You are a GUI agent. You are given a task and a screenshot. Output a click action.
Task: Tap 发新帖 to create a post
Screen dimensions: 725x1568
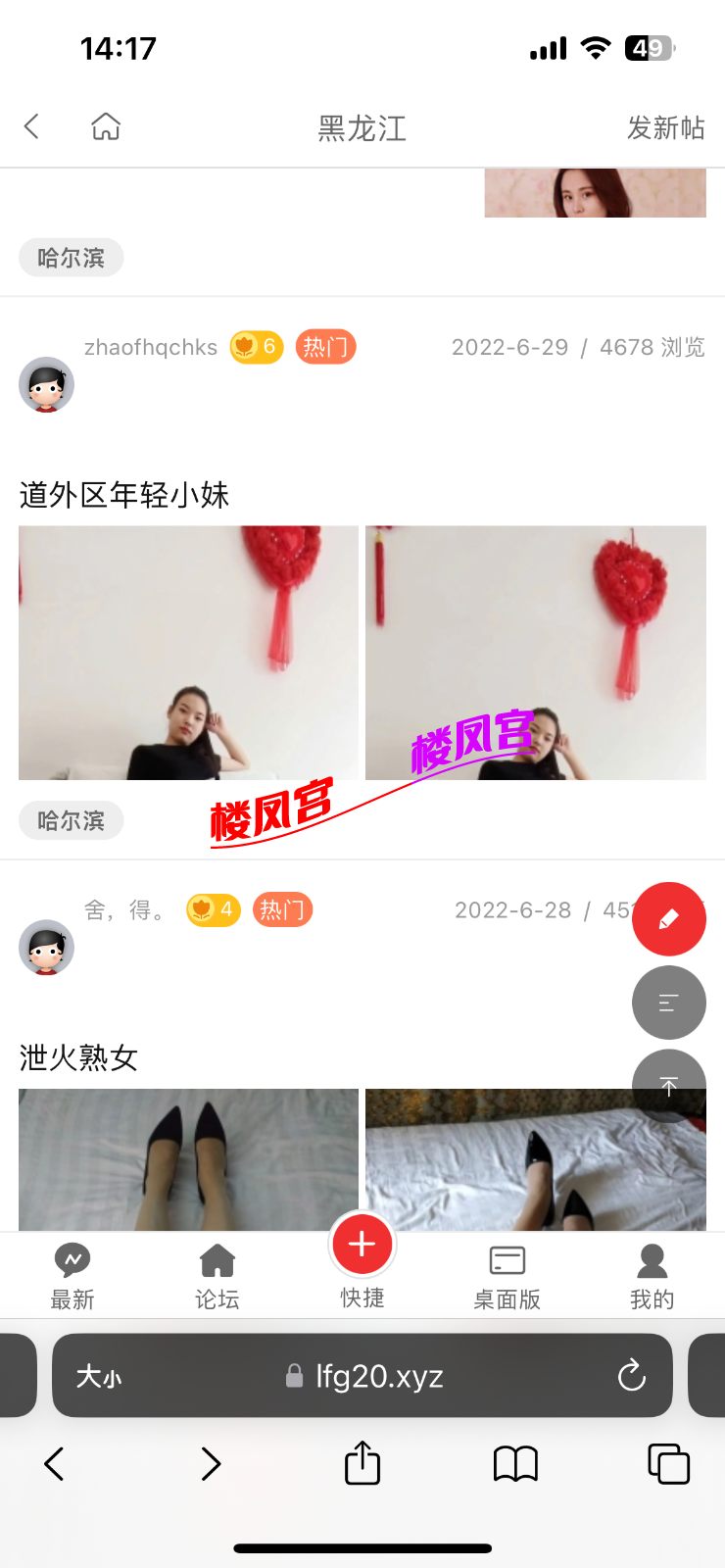click(665, 127)
